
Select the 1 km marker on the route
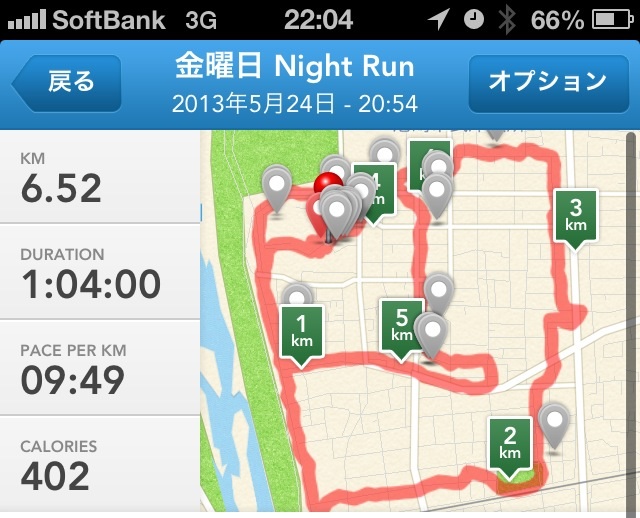(302, 329)
